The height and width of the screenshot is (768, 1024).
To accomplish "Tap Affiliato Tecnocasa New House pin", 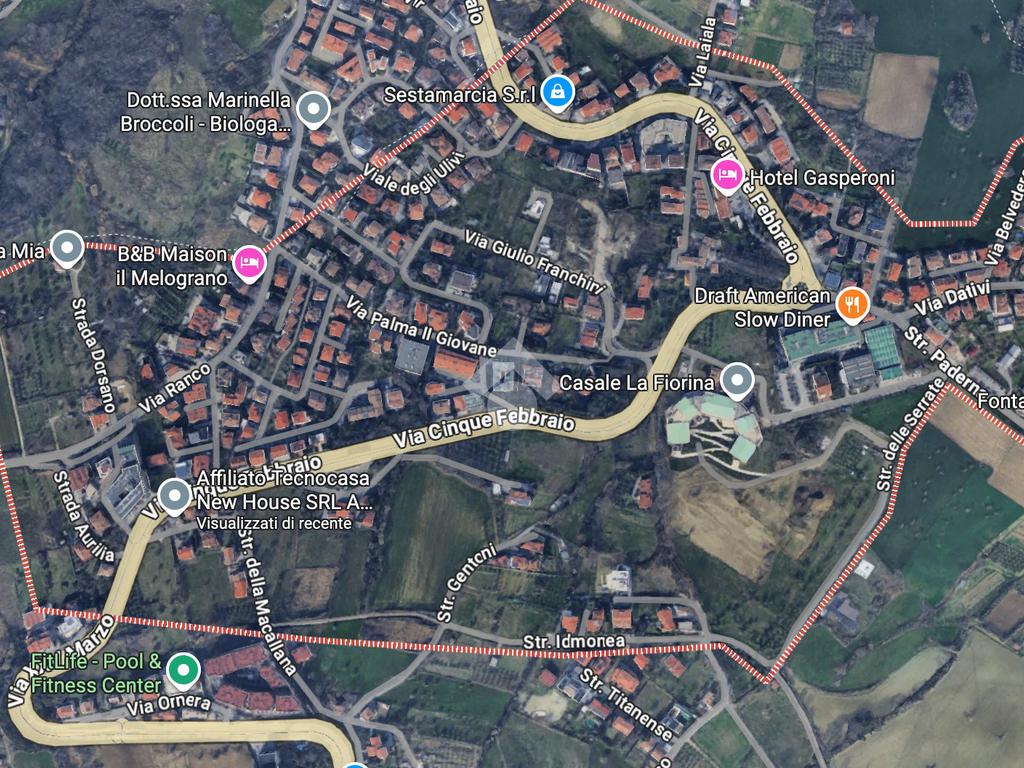I will coord(175,495).
